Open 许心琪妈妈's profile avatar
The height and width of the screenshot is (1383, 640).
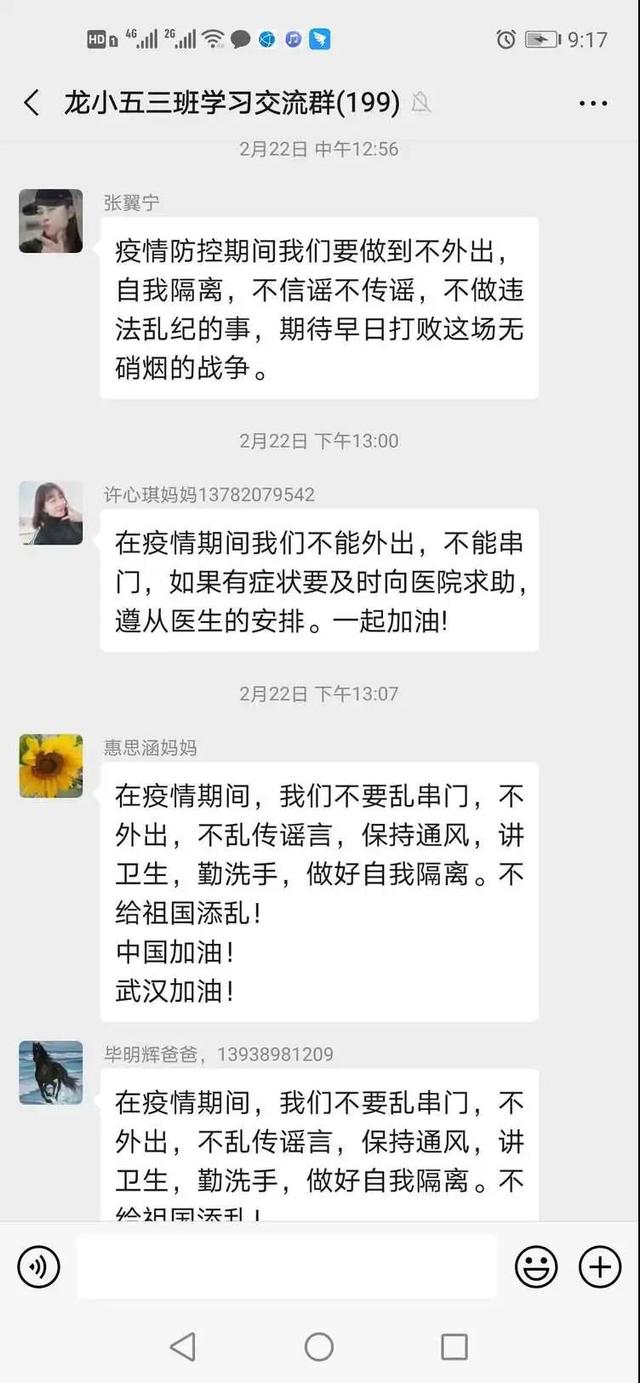point(51,513)
